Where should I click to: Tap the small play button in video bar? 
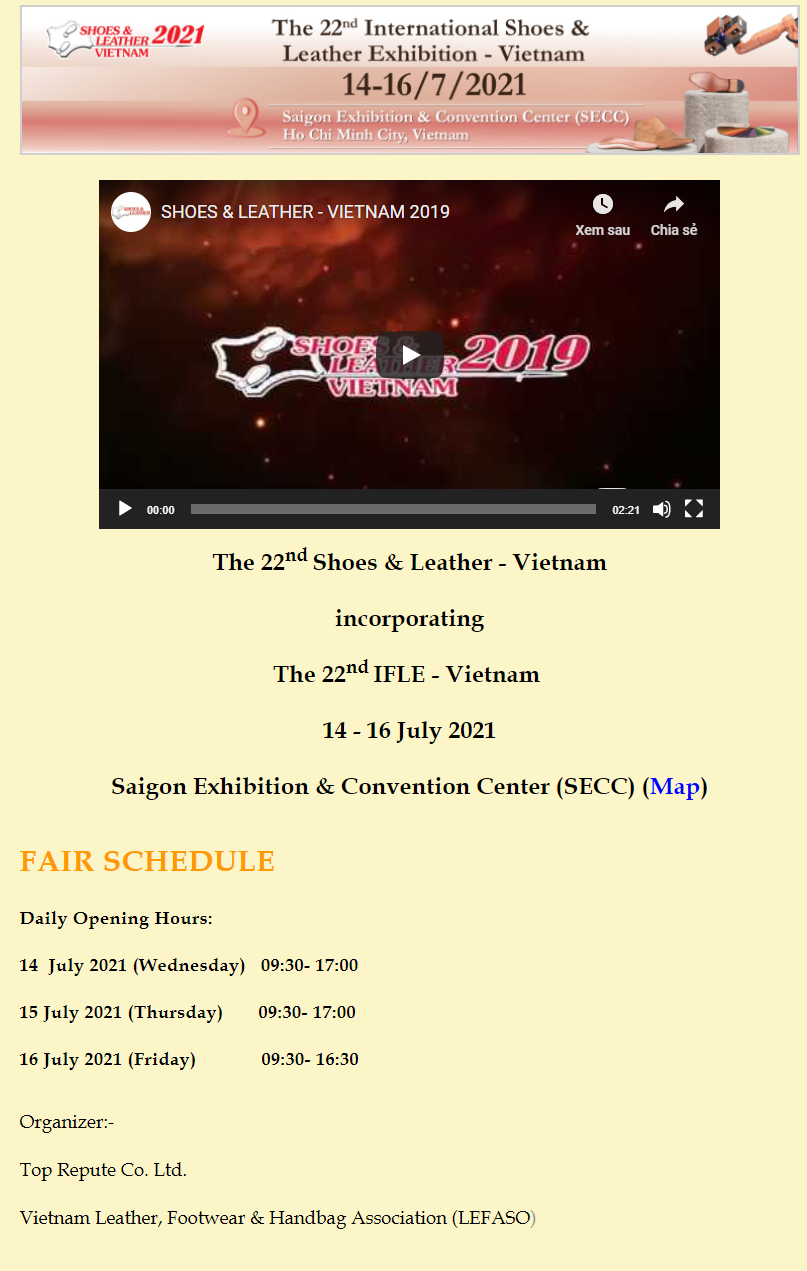click(125, 509)
